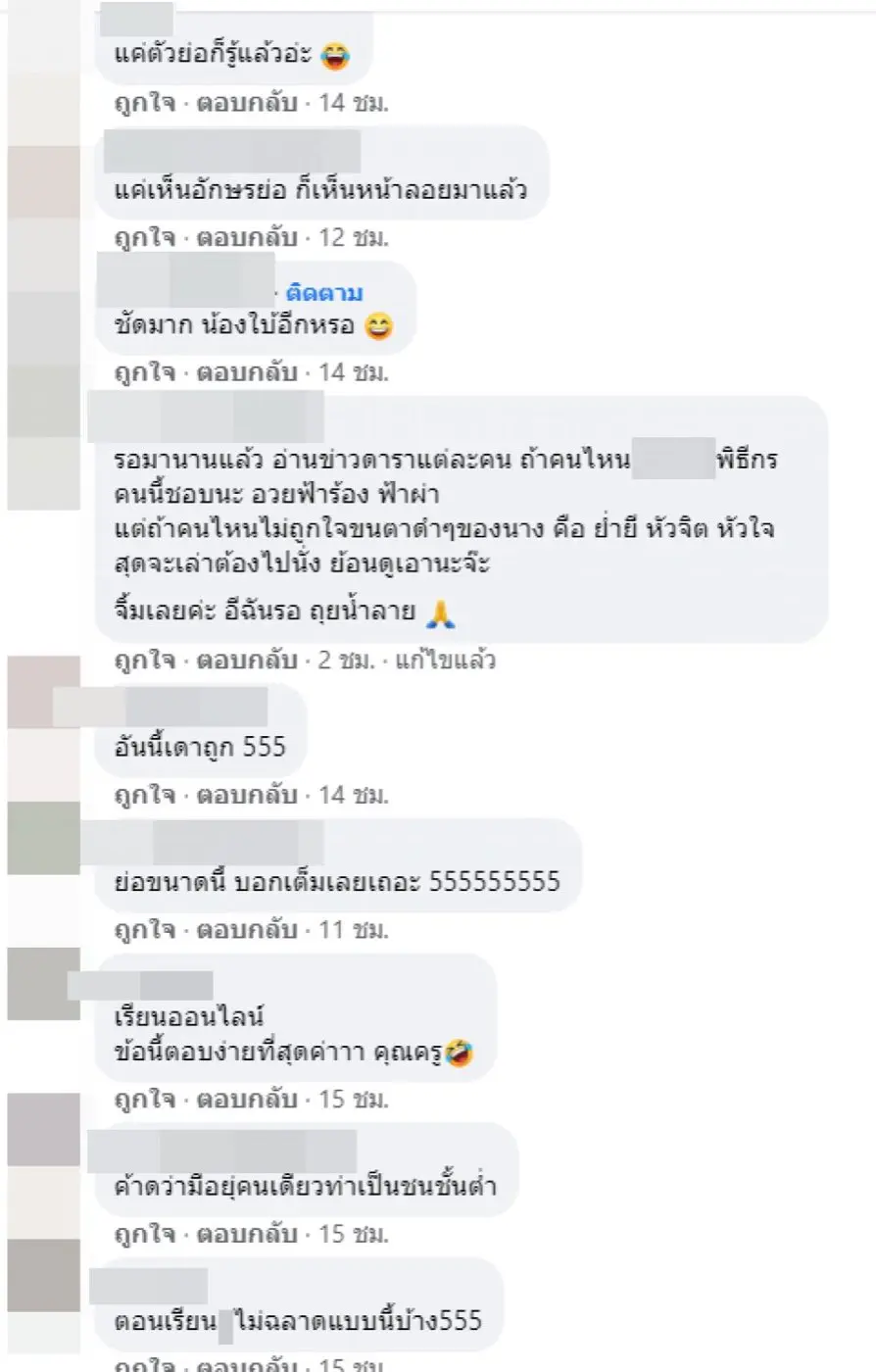Like the comment "แค่ตัวย่อก็รู้แล้วอ่ะ"
876x1372 pixels.
143,103
